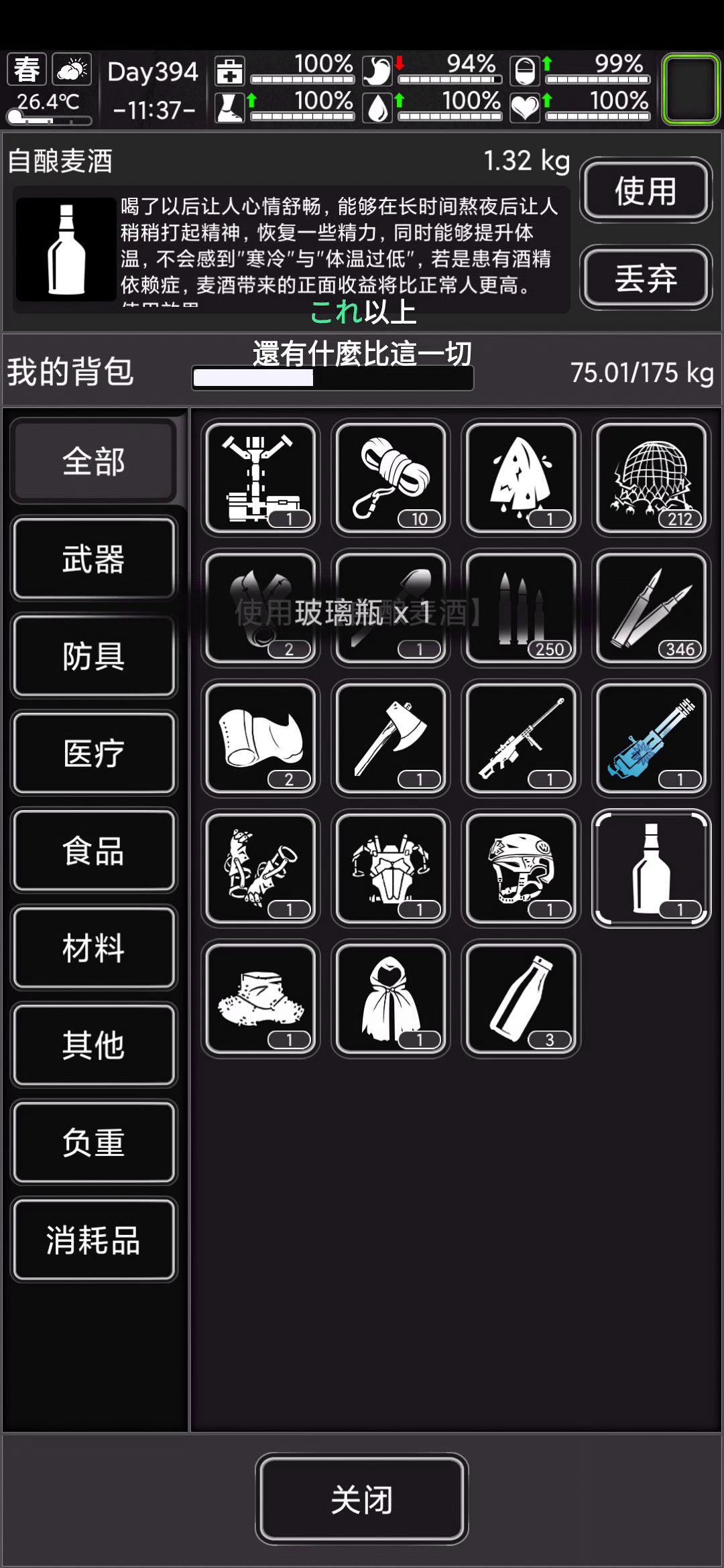Use the selected 自酿麦酒 with 使用
The height and width of the screenshot is (1568, 724).
click(646, 190)
